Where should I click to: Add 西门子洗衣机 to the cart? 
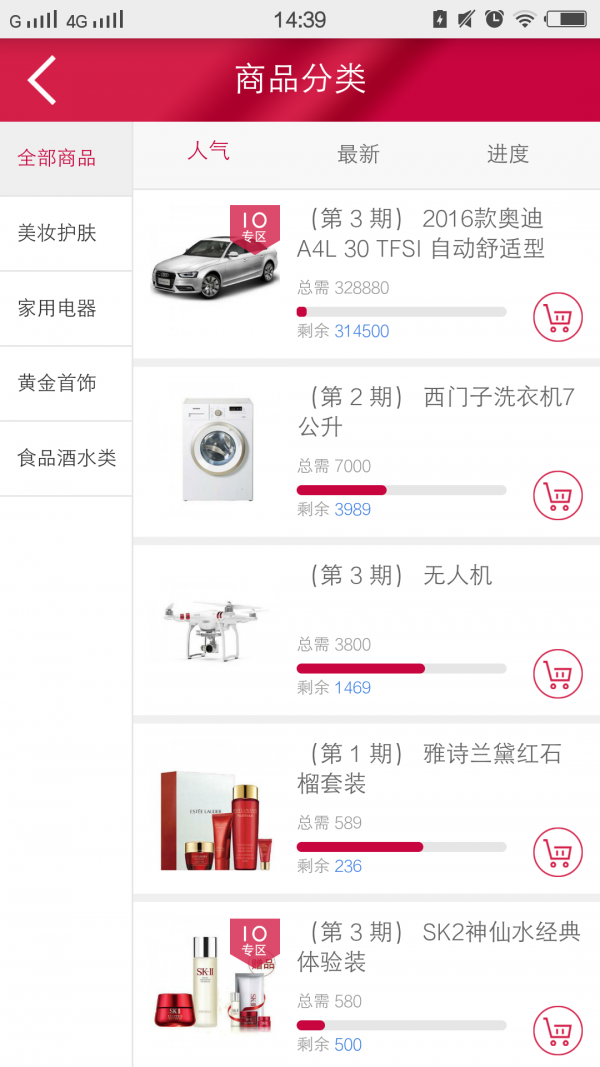(557, 495)
